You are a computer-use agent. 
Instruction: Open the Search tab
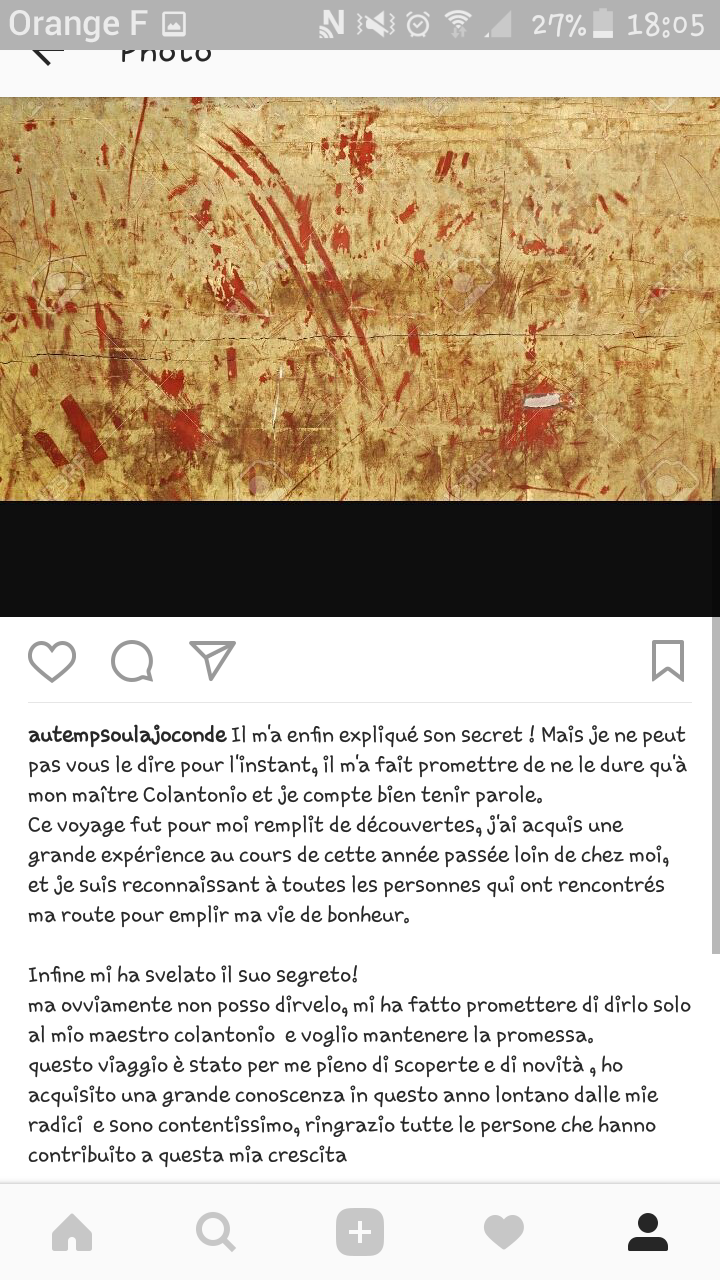click(x=216, y=1233)
